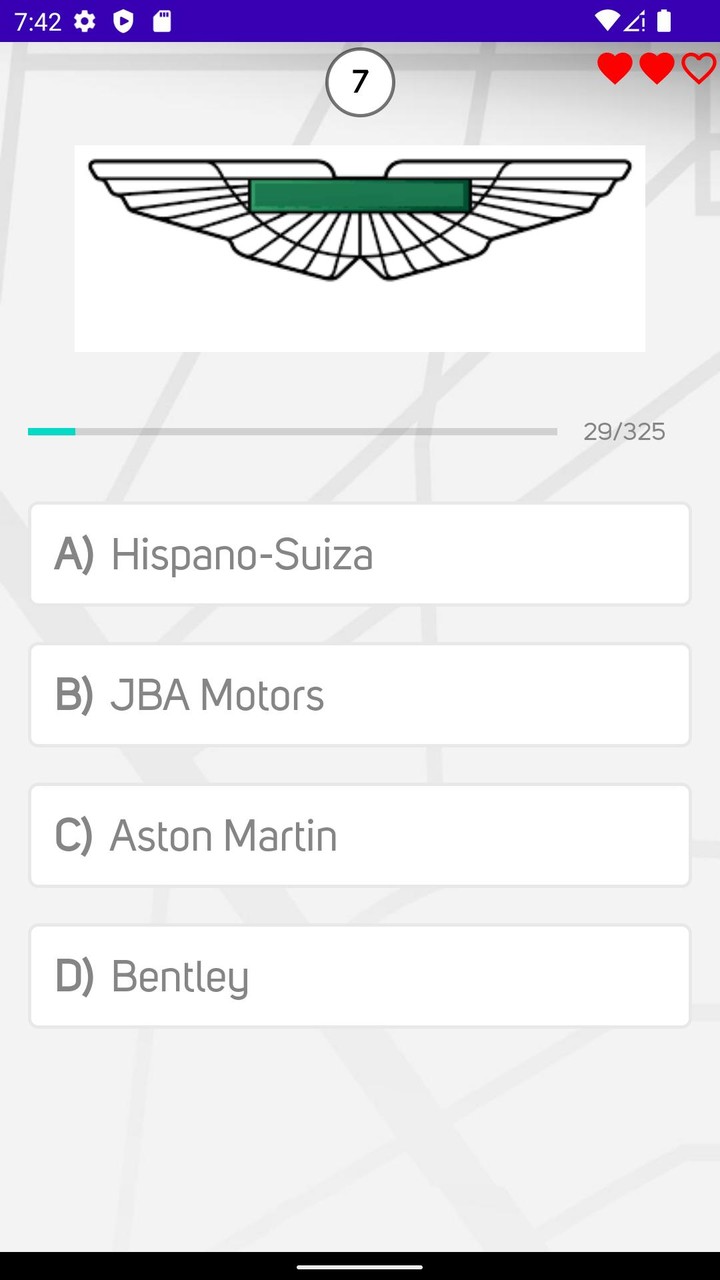Click the empty outlined heart icon
This screenshot has height=1280, width=720.
[x=697, y=69]
